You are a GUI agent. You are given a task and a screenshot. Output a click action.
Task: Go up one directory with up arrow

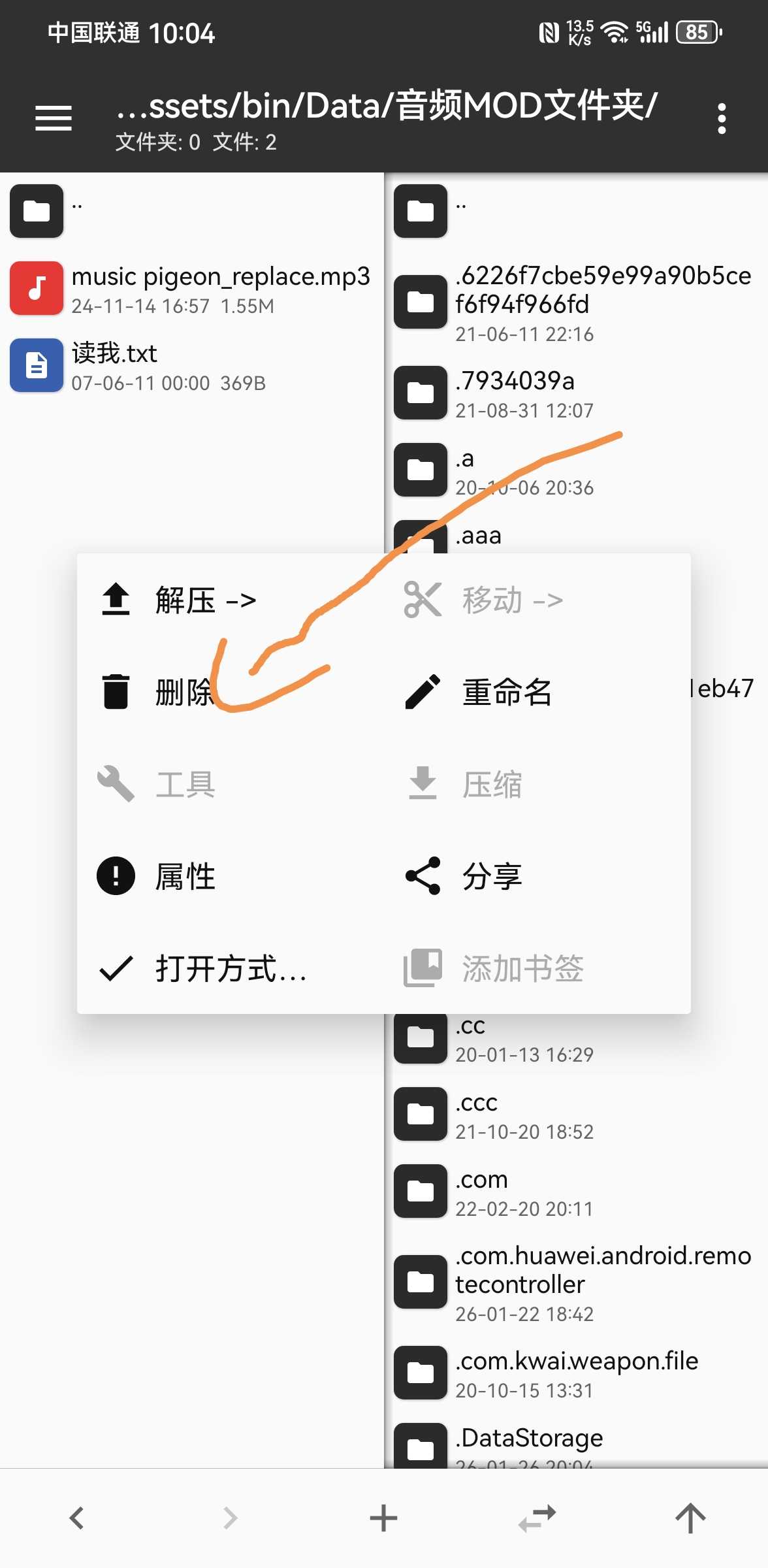tap(690, 1518)
